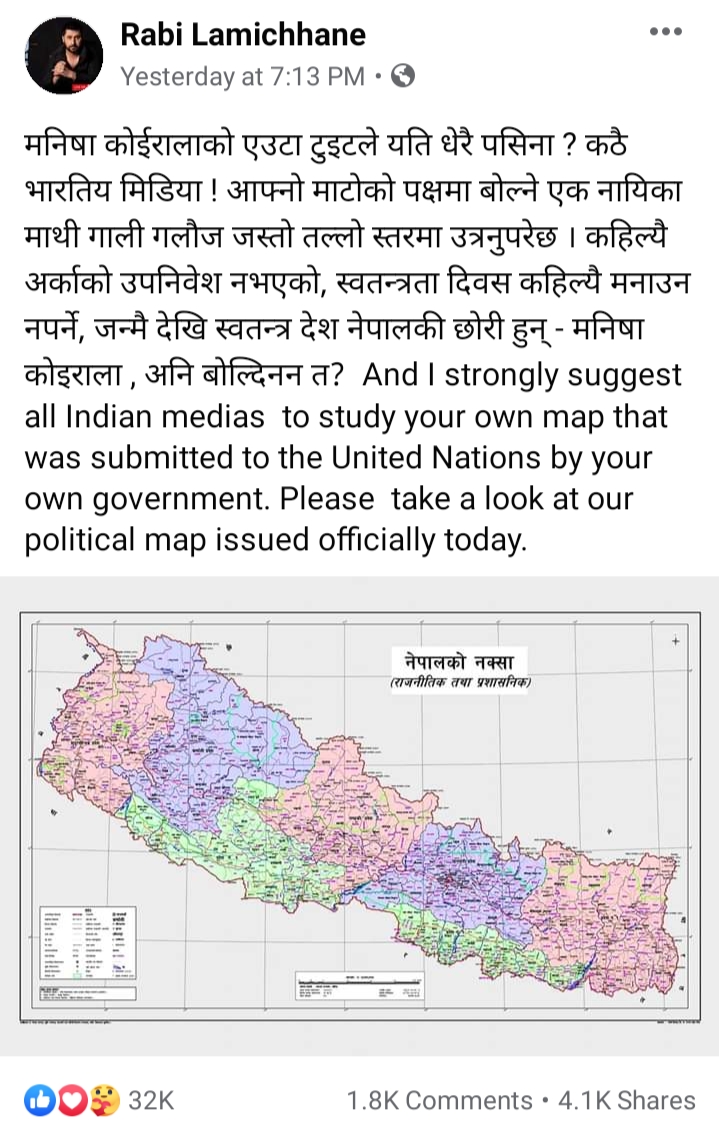The width and height of the screenshot is (719, 1131).
Task: Open the Rabi Lamichhane profile name link
Action: coord(243,35)
